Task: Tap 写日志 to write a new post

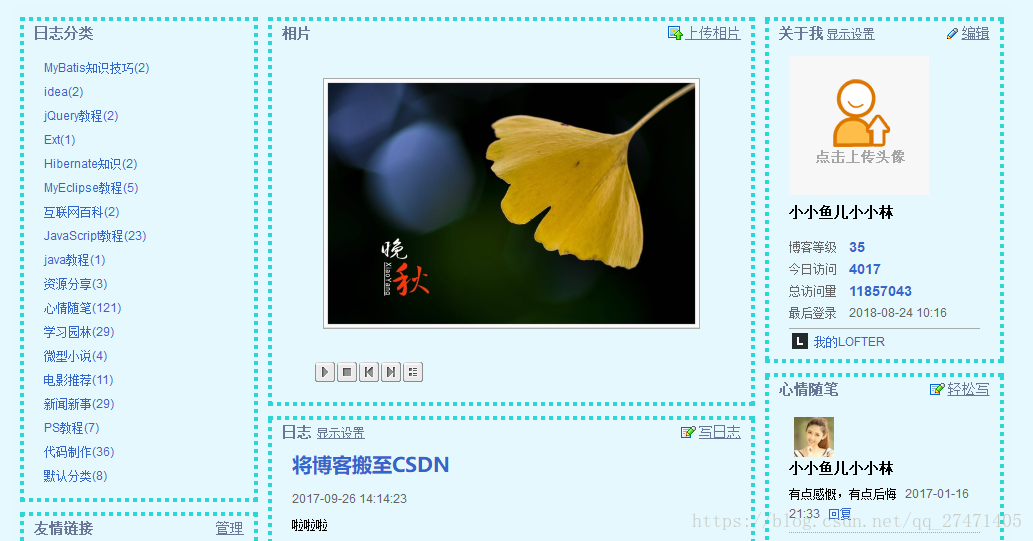Action: coord(719,432)
